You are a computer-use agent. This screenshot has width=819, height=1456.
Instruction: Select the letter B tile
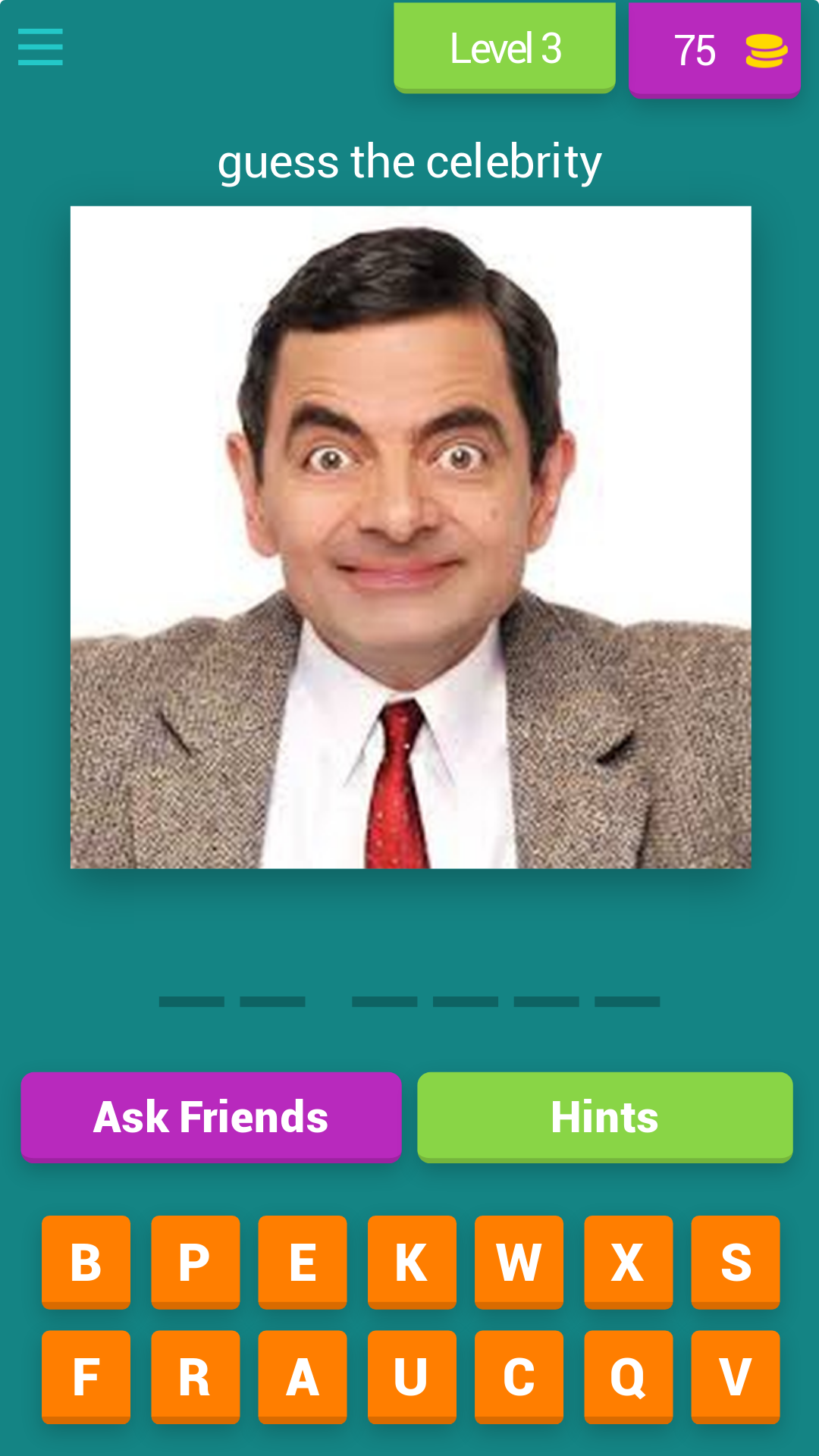pos(86,1262)
